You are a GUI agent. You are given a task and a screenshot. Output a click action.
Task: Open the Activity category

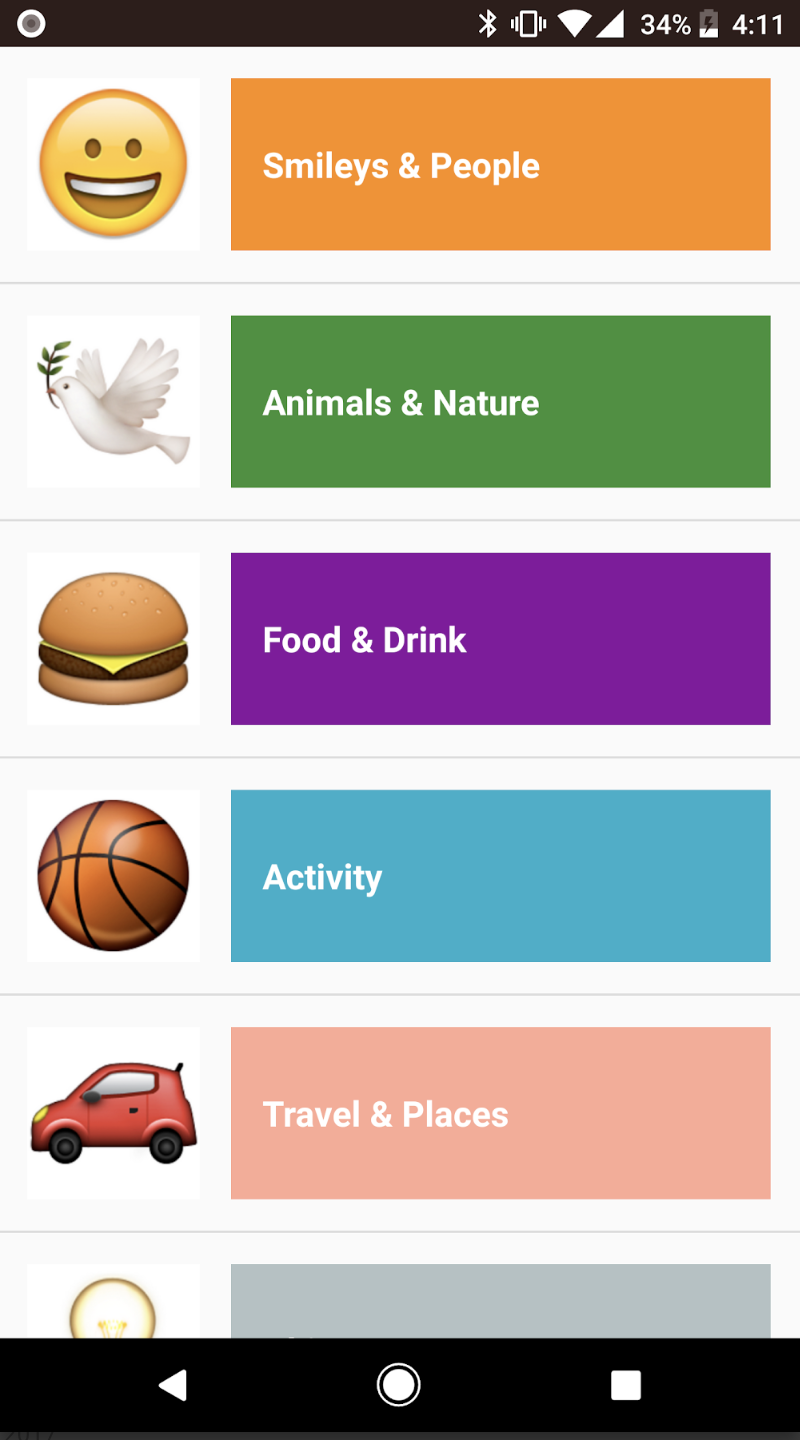[500, 875]
